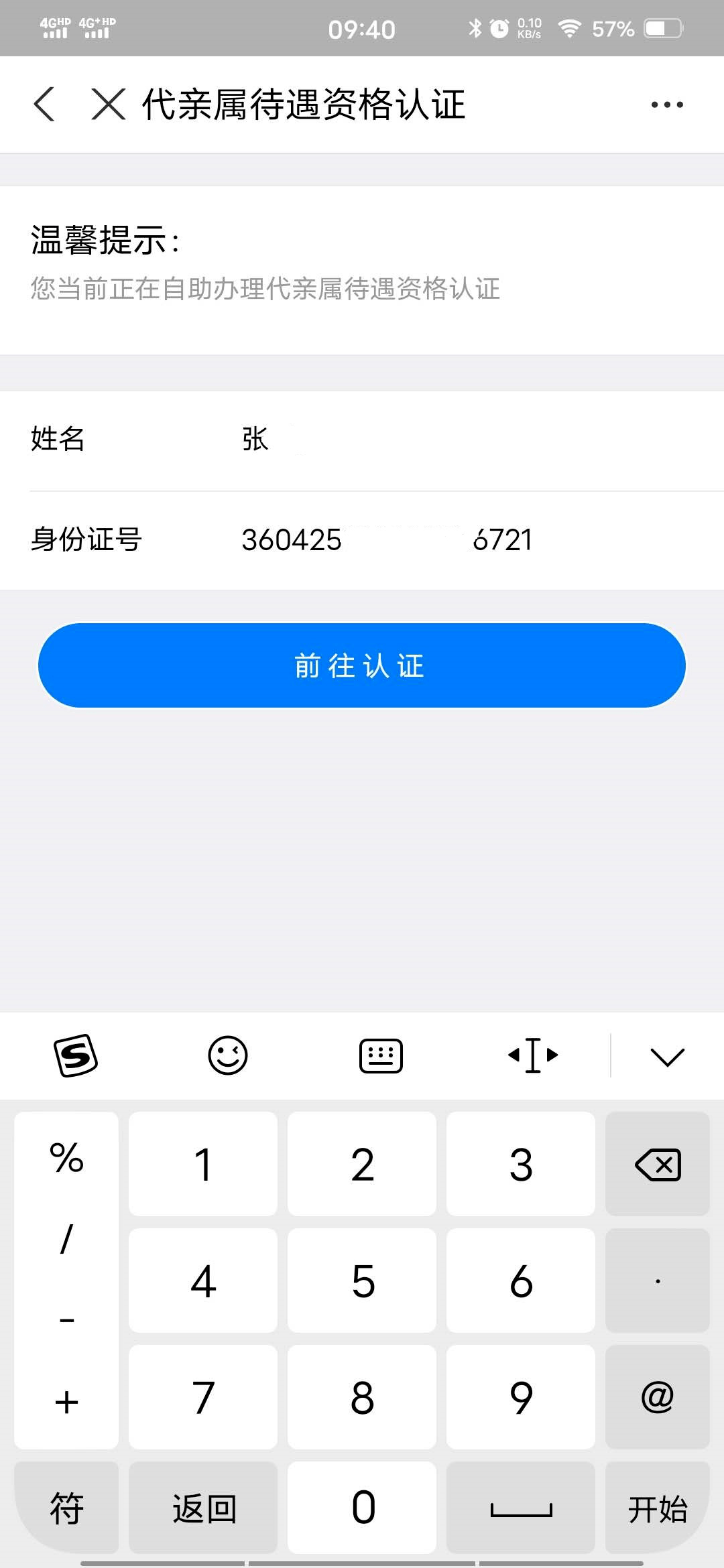Open the emoji panel on the keyboard
Screen dimensions: 724x1568
point(228,1056)
